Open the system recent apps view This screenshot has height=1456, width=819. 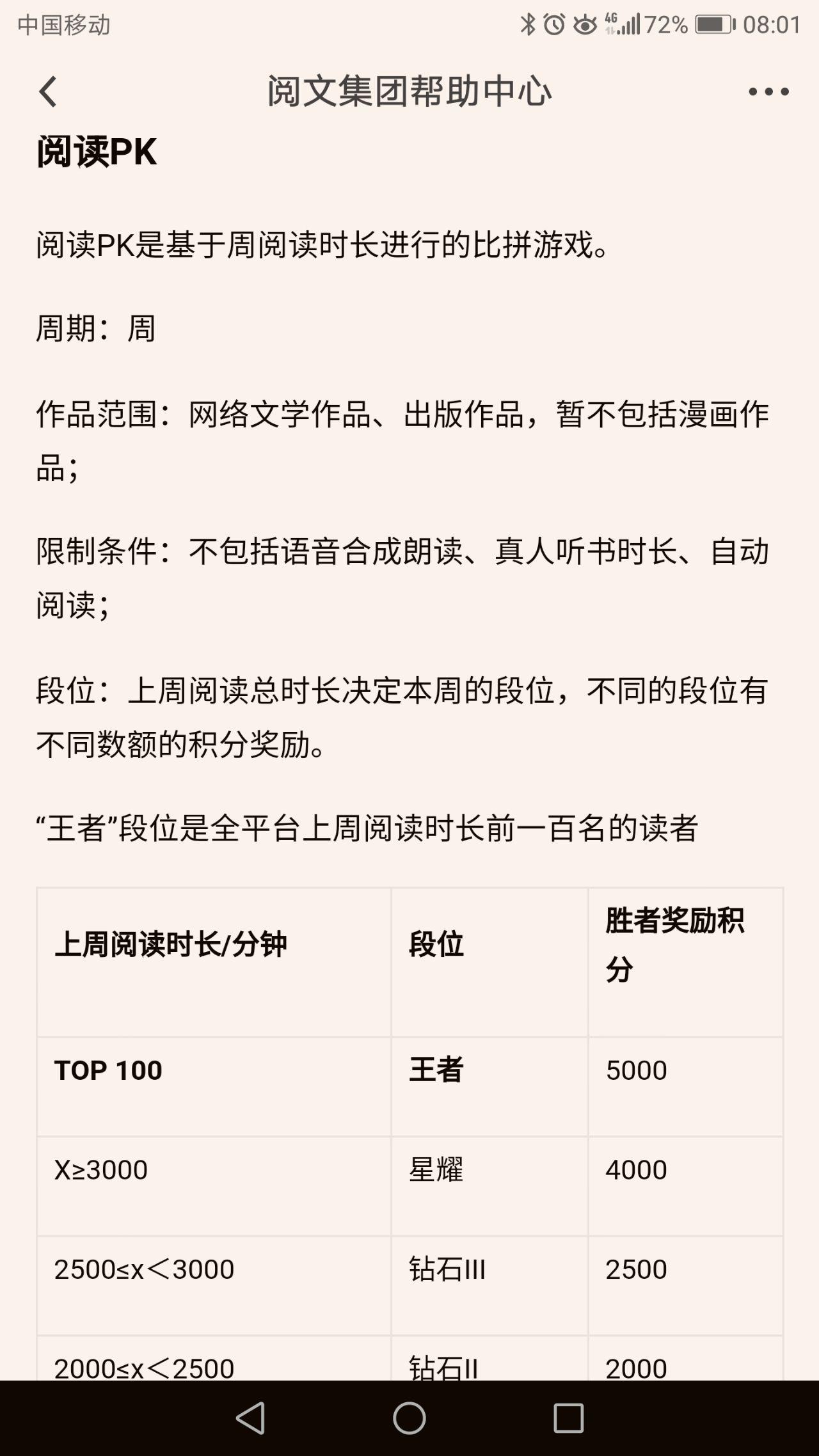568,1418
